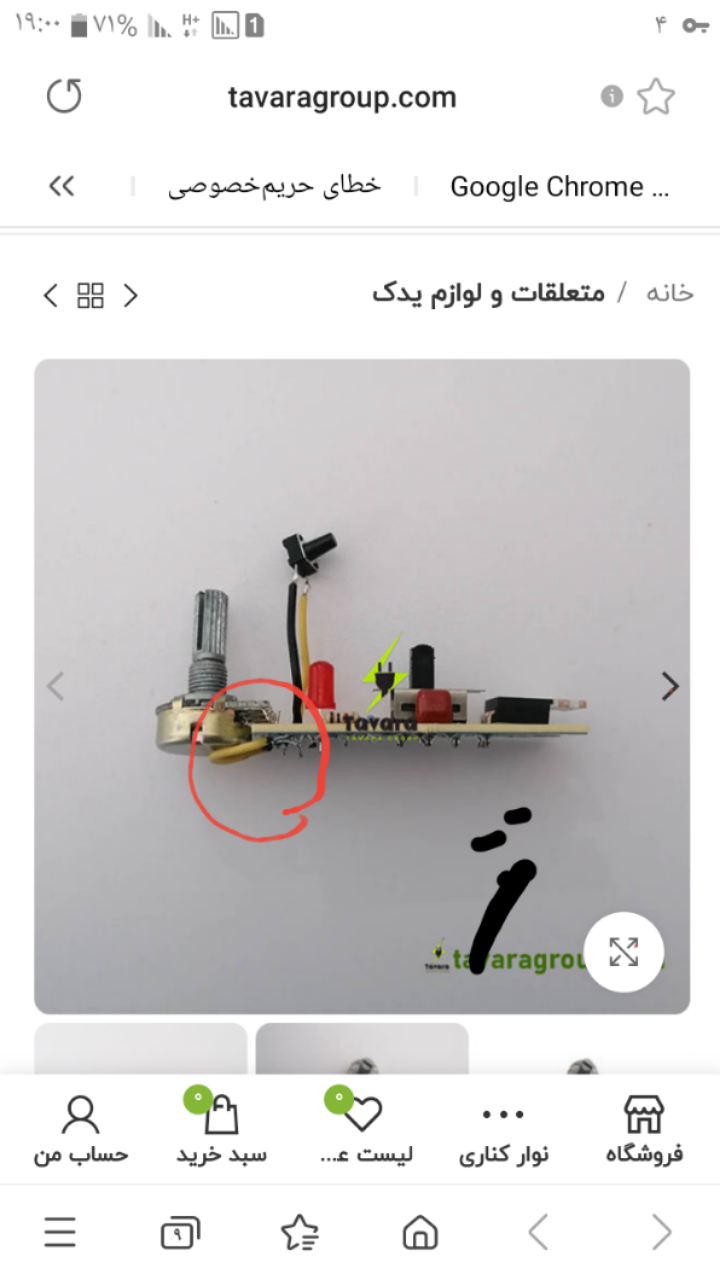Open سبد خرید shopping cart
Screen dimensions: 720x1280
[x=222, y=1130]
